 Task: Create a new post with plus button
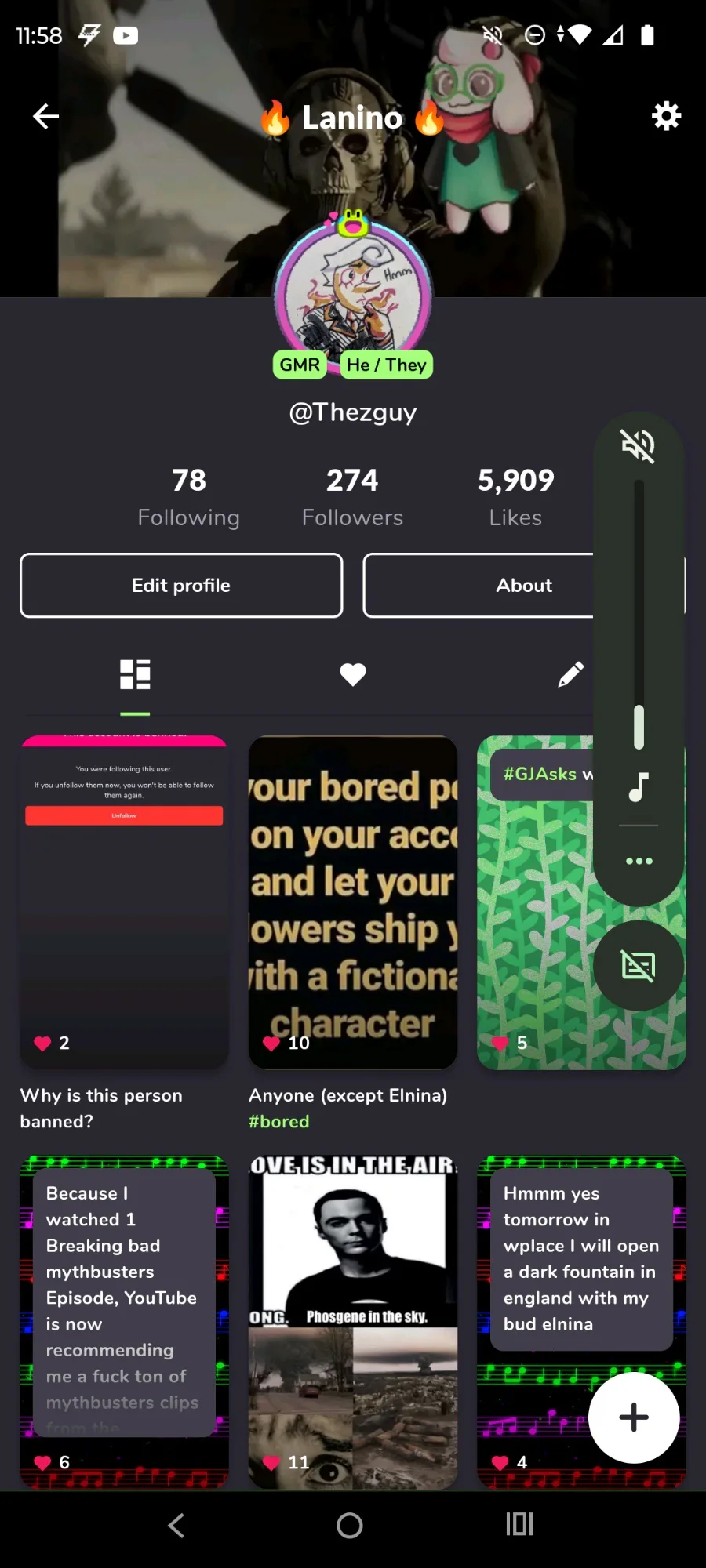click(x=634, y=1417)
